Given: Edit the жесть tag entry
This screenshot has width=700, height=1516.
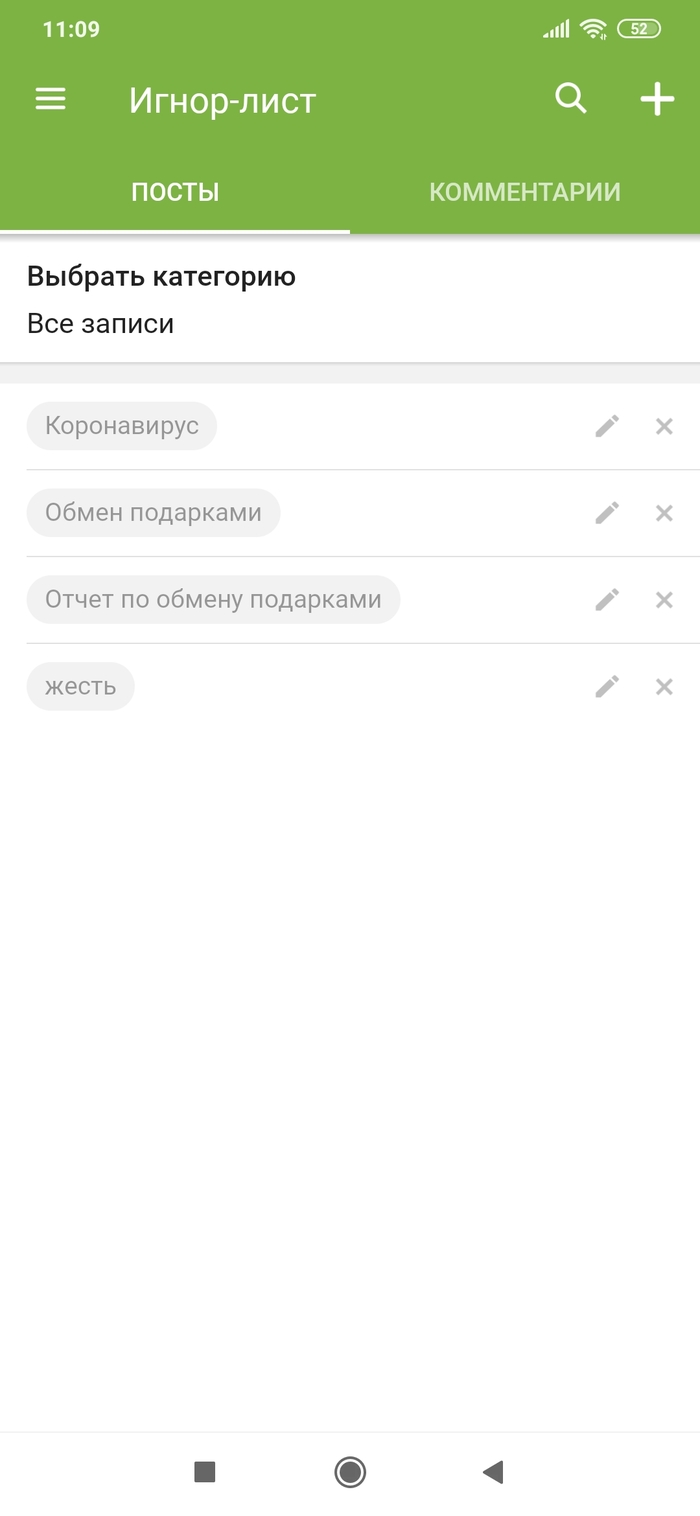Looking at the screenshot, I should tap(607, 687).
